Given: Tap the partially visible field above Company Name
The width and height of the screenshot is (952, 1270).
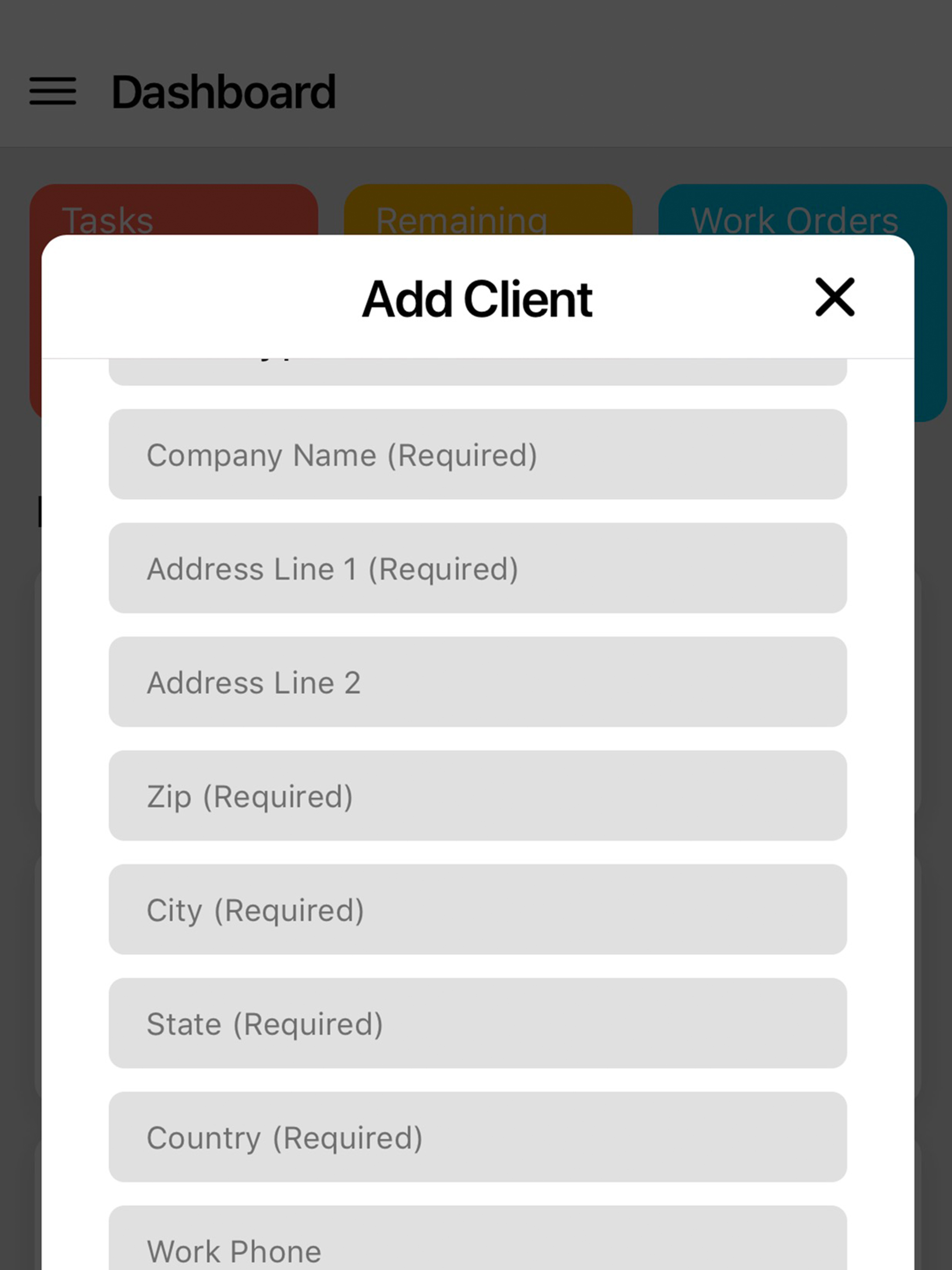Looking at the screenshot, I should tap(476, 367).
